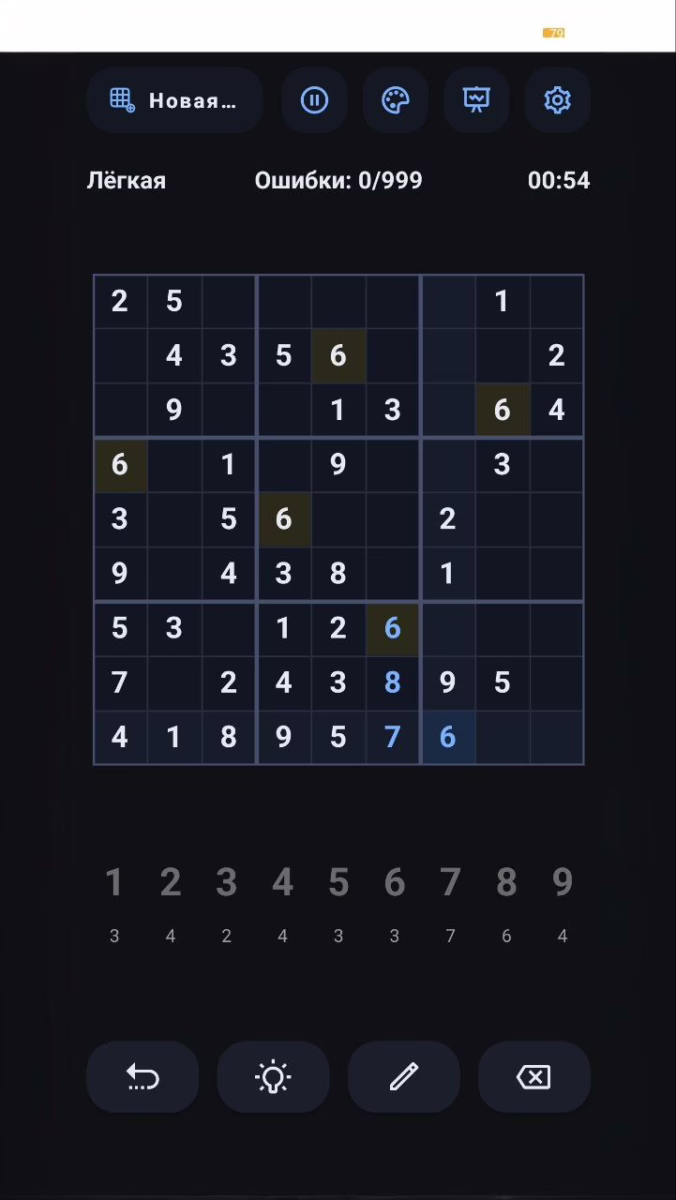
Task: Open the color theme palette
Action: click(x=395, y=100)
